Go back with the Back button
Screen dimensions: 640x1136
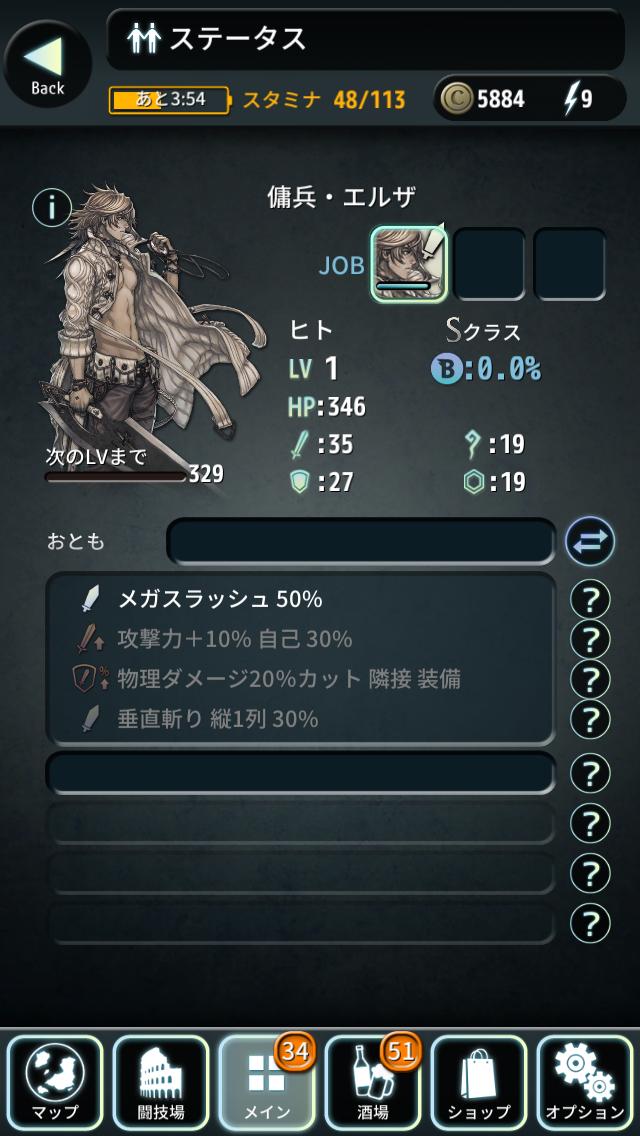click(x=48, y=64)
